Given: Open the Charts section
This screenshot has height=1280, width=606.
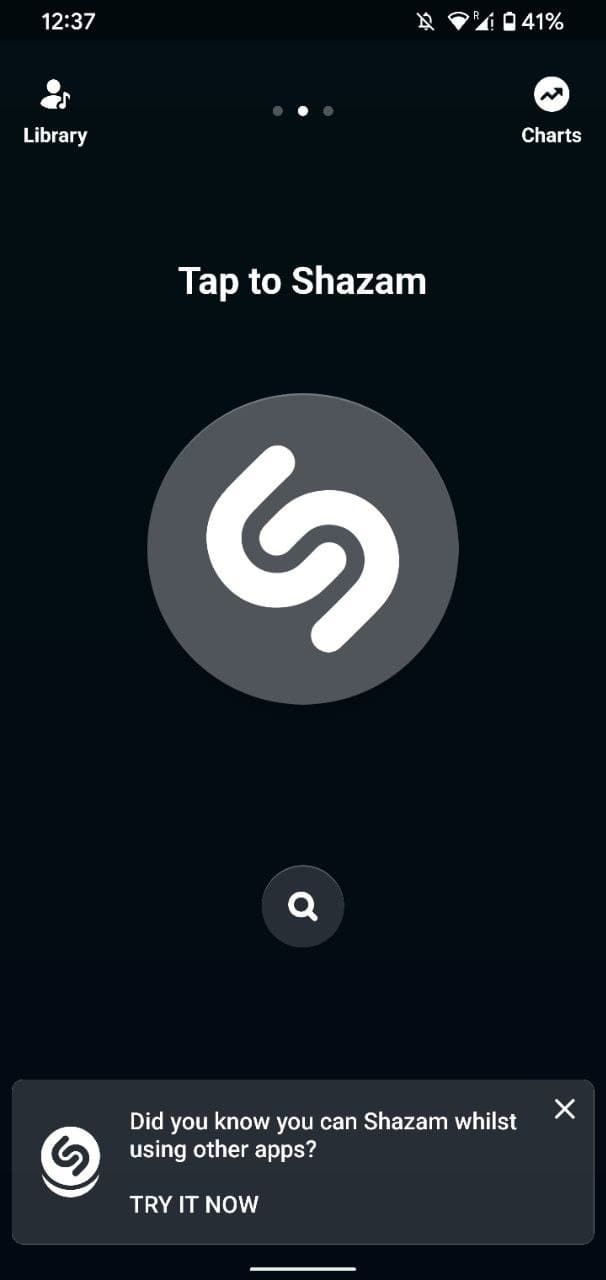Looking at the screenshot, I should point(551,112).
